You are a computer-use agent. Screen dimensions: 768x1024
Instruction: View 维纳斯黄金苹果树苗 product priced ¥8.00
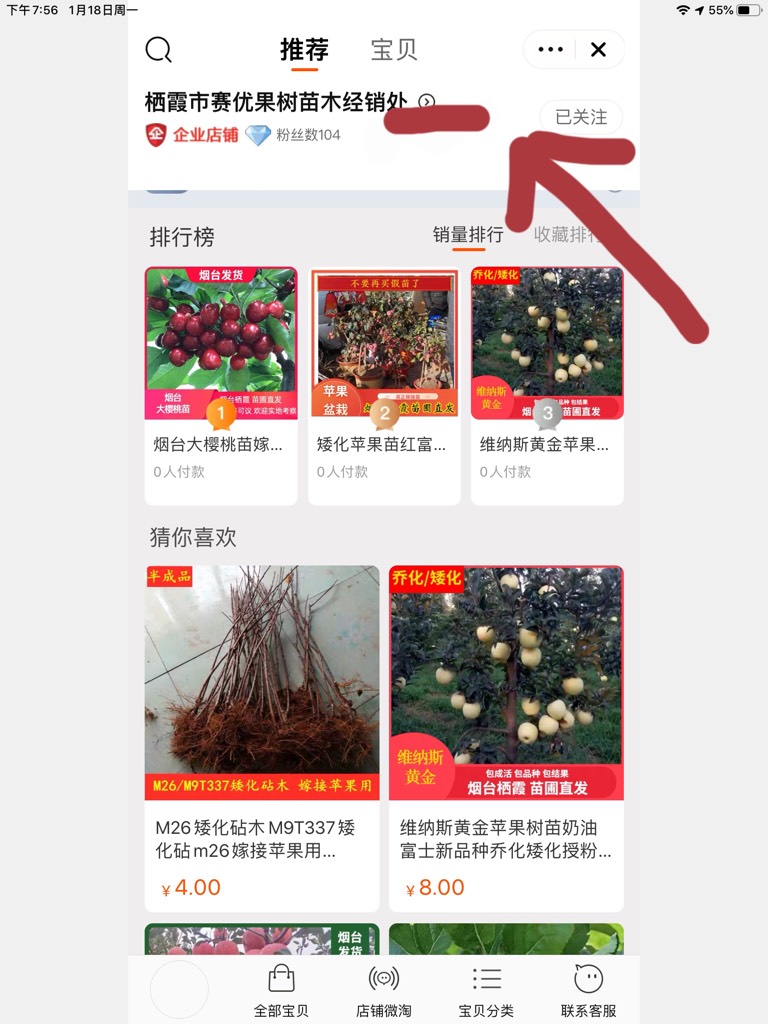(506, 738)
